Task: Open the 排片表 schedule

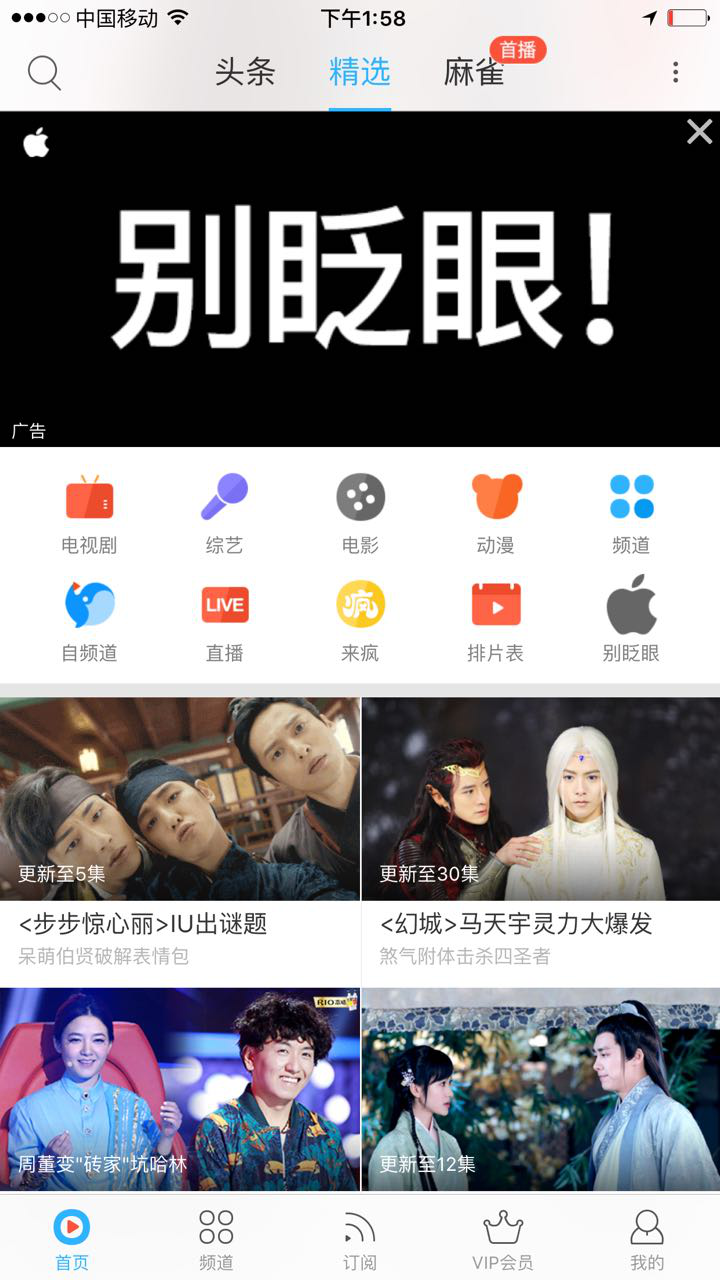Action: pyautogui.click(x=496, y=622)
